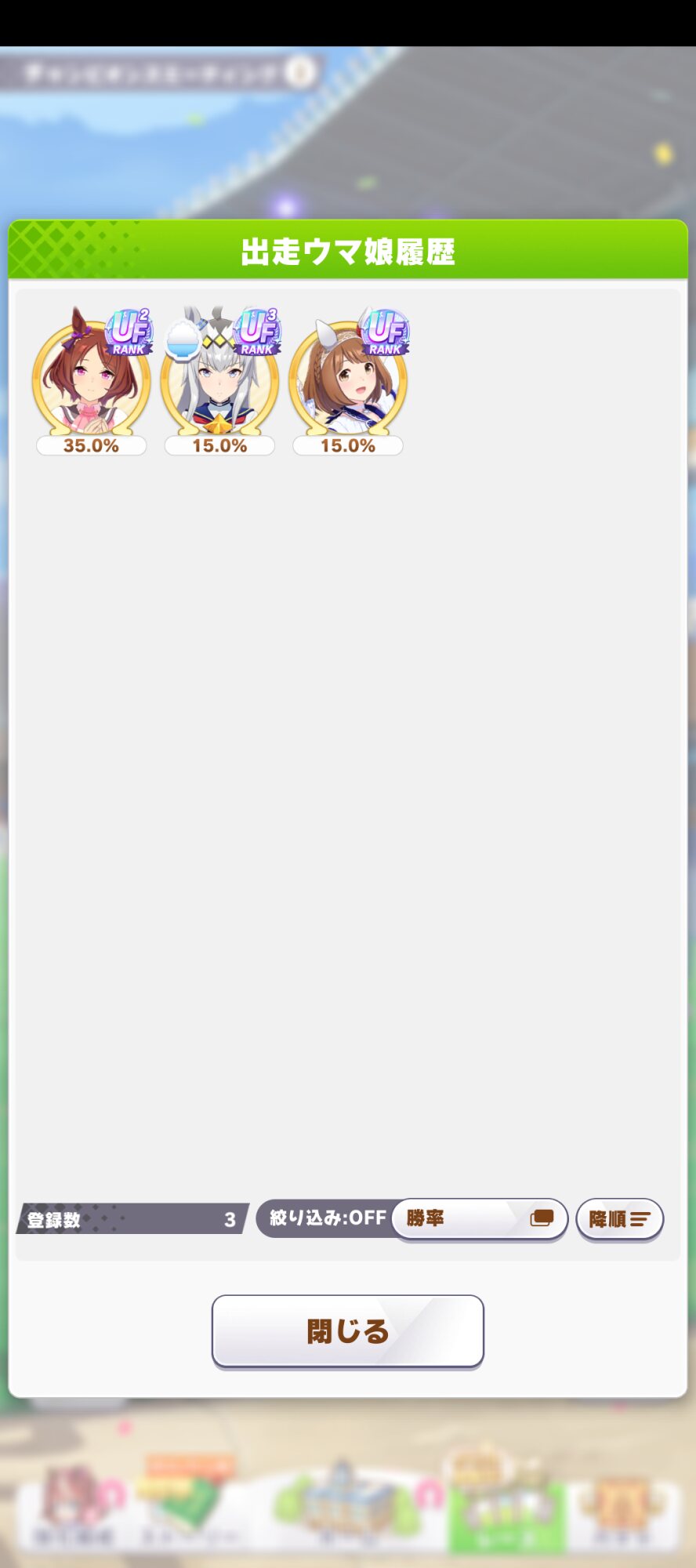Open the brown-haired uma musume with white ears
The height and width of the screenshot is (1568, 696).
point(348,381)
